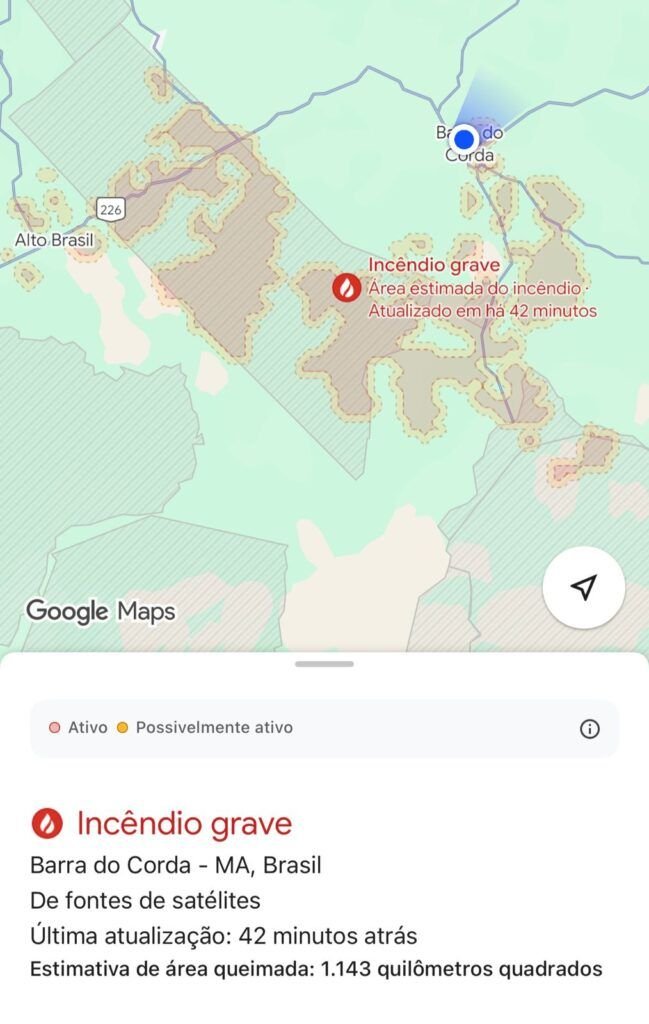Tap the blue current location dot

click(463, 139)
